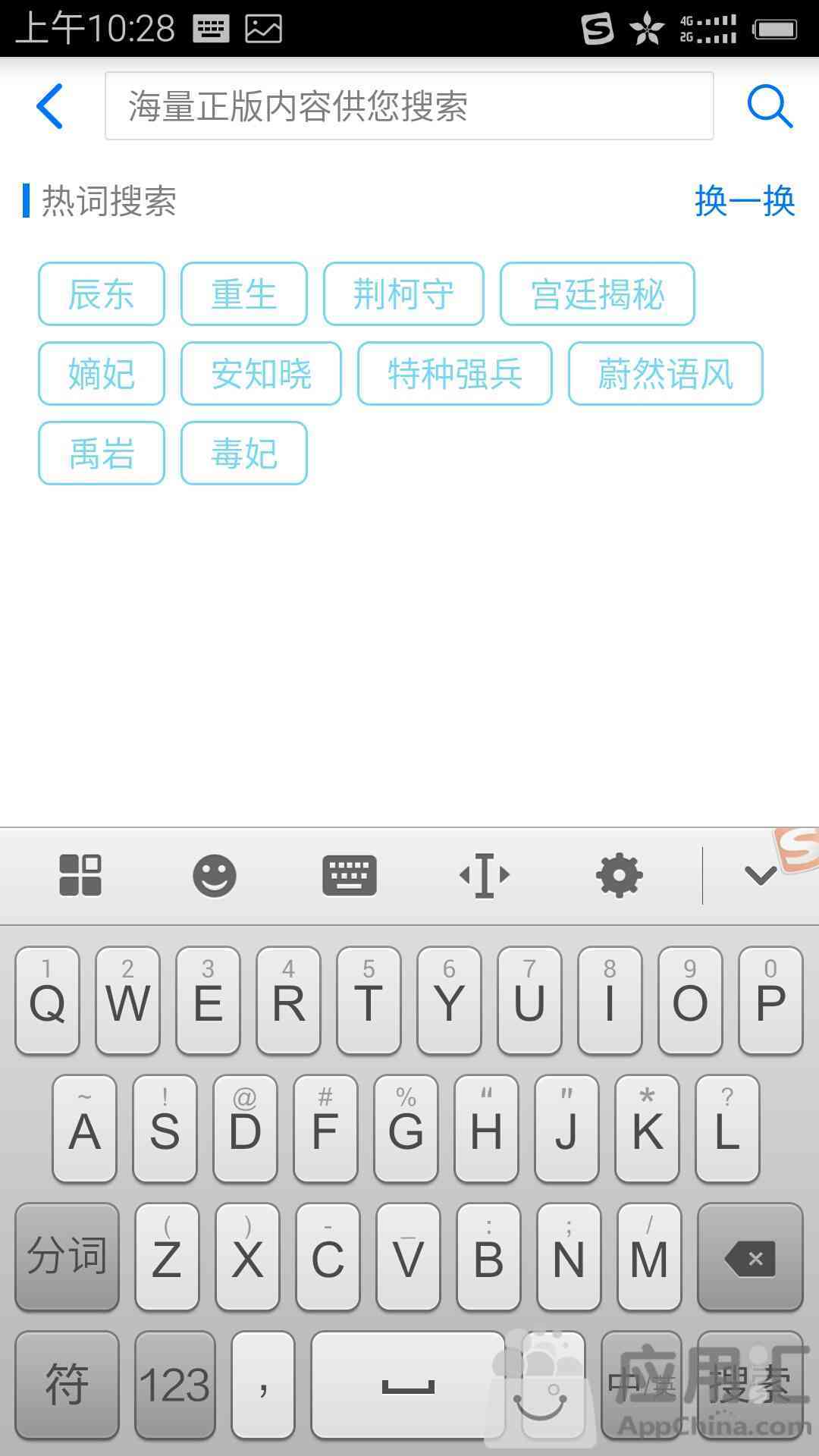Choose the 荆柯守 search chip

tap(403, 294)
